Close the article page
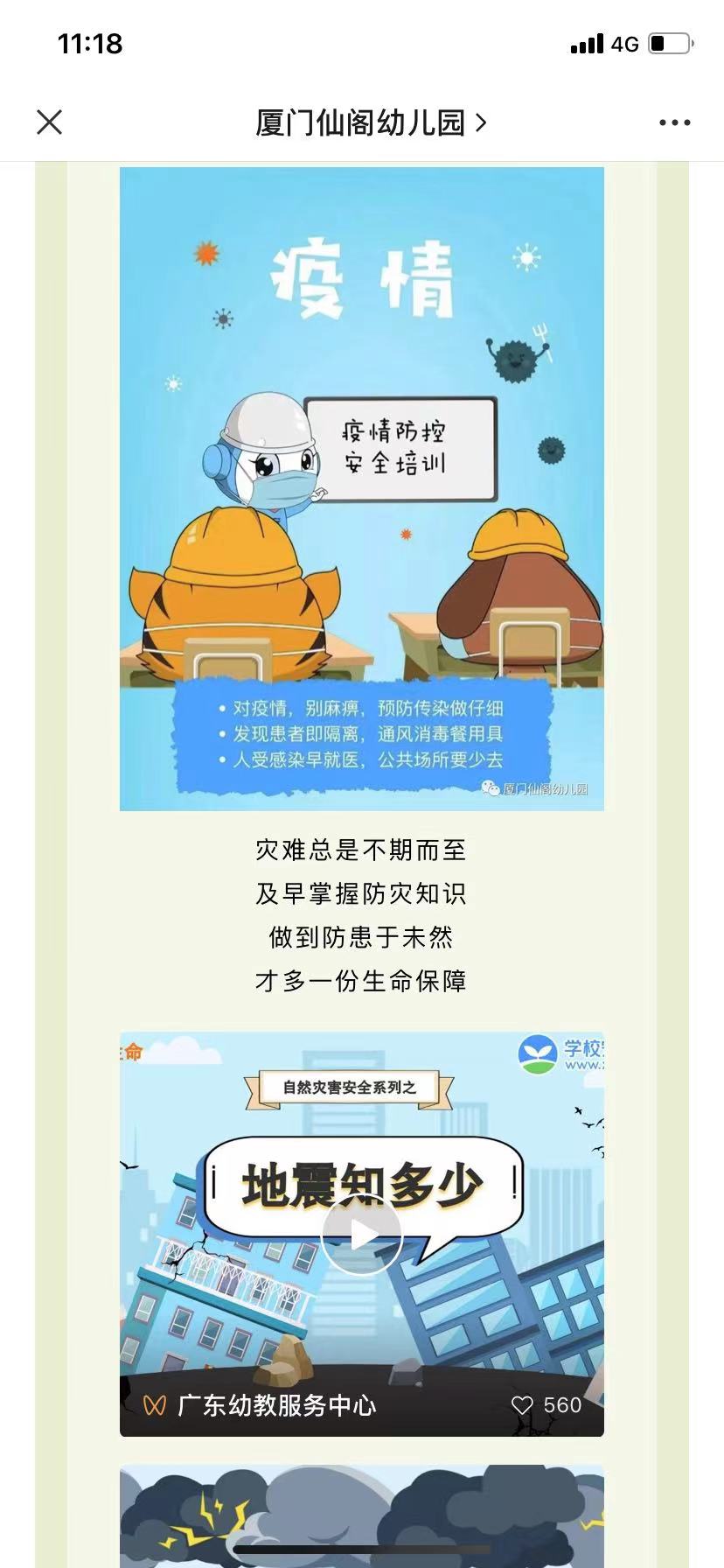 pyautogui.click(x=50, y=122)
